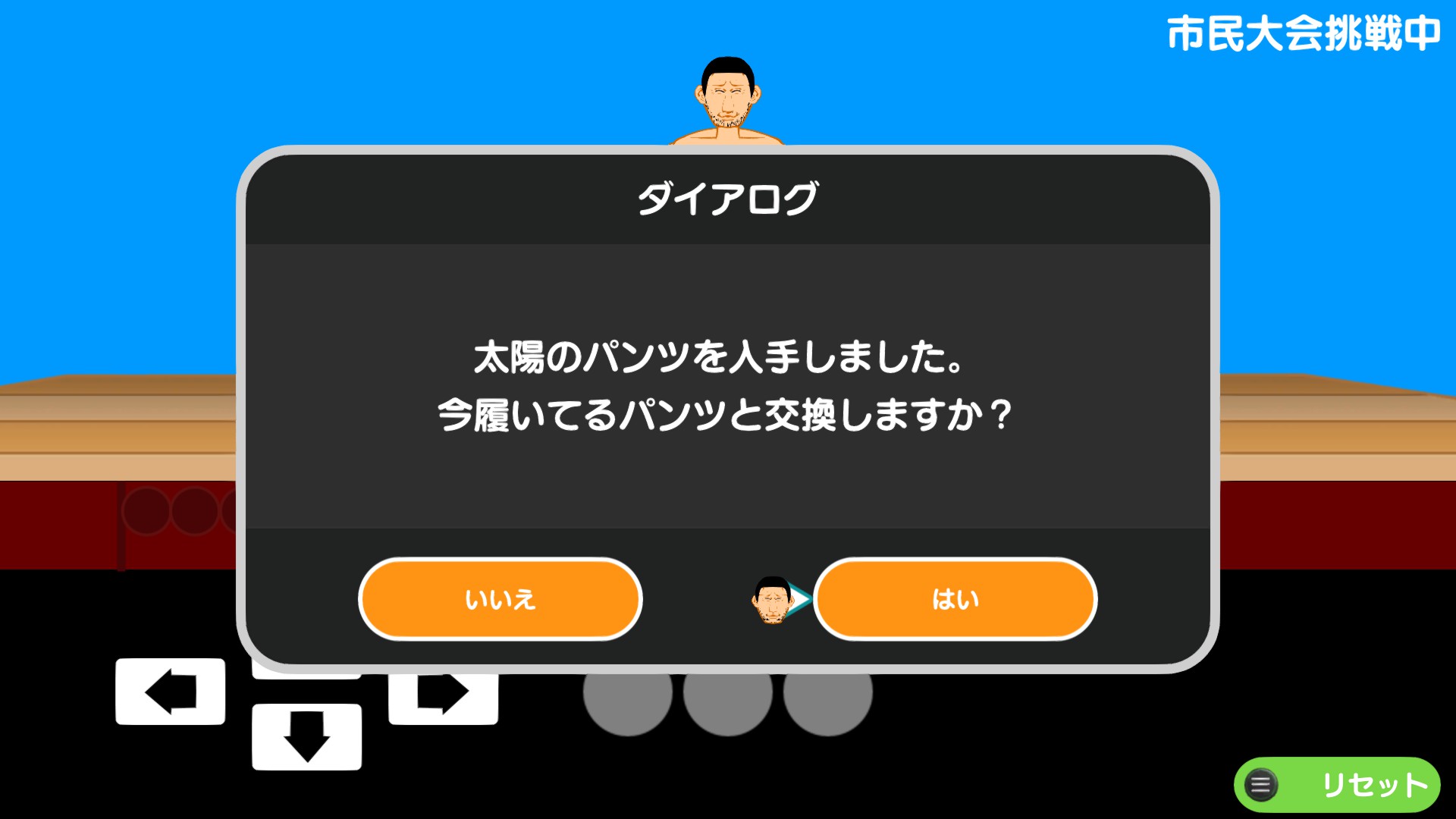Tap the green リセット button
1456x819 pixels.
tap(1337, 784)
